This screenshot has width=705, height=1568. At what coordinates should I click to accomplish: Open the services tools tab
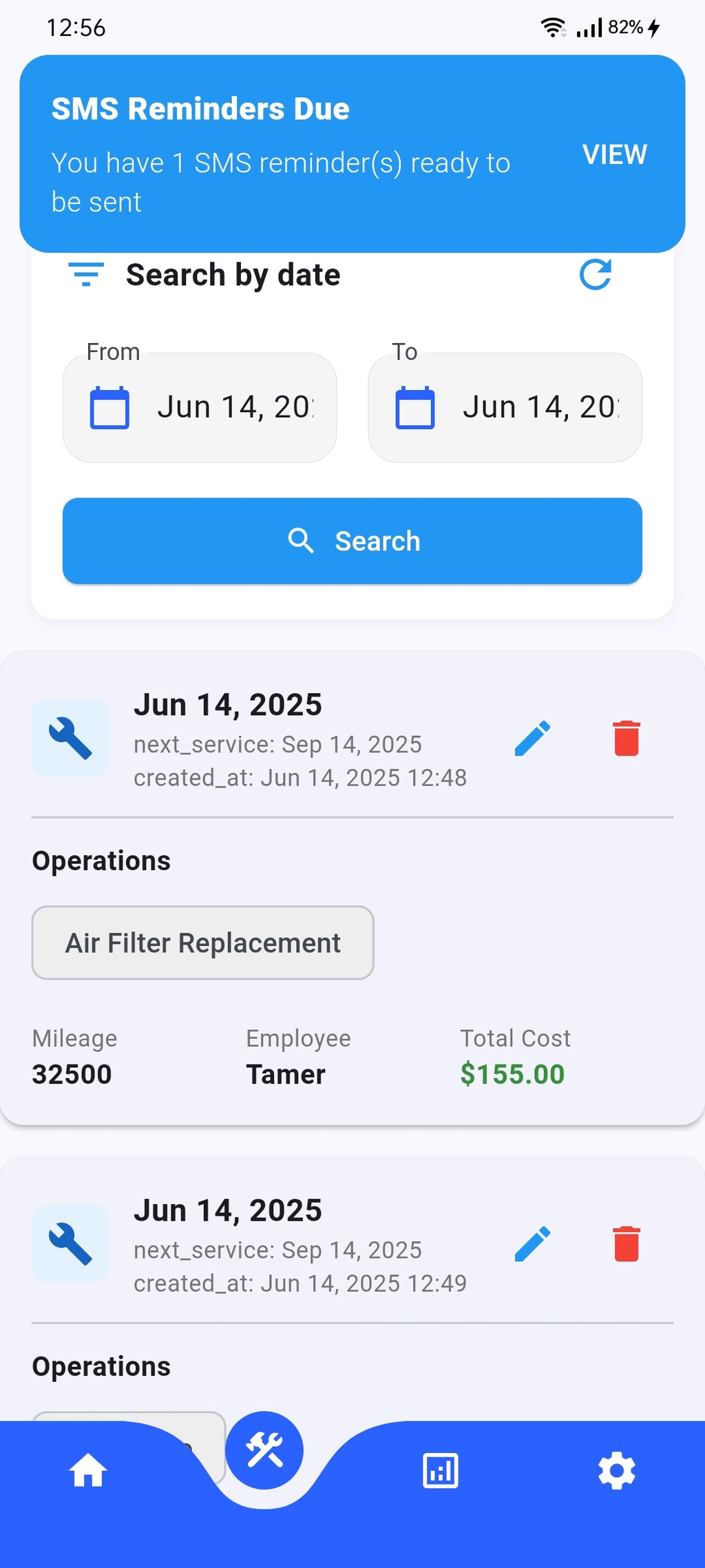click(264, 1450)
